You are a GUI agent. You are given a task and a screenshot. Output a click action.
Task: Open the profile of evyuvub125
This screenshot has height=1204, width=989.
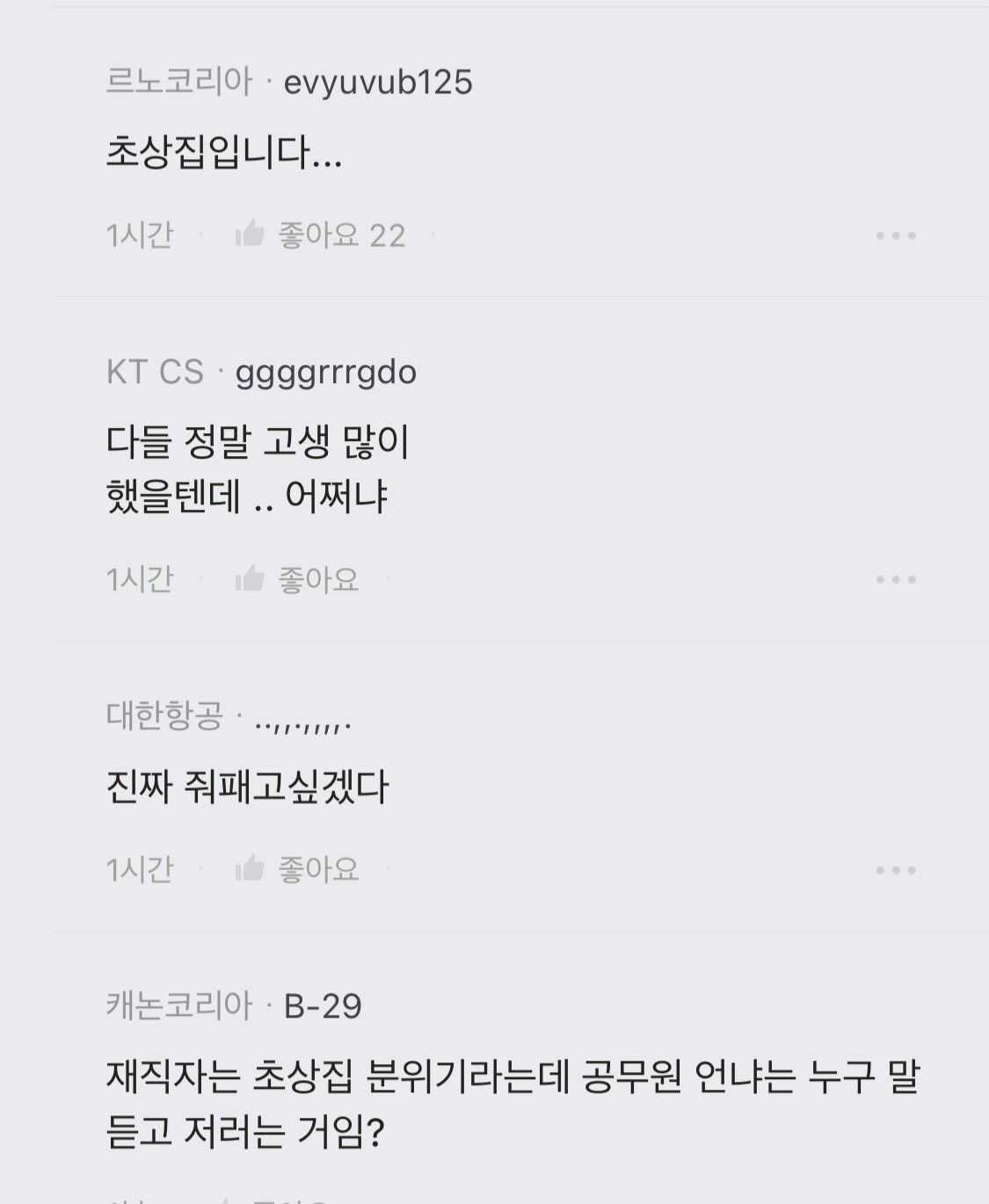coord(378,82)
